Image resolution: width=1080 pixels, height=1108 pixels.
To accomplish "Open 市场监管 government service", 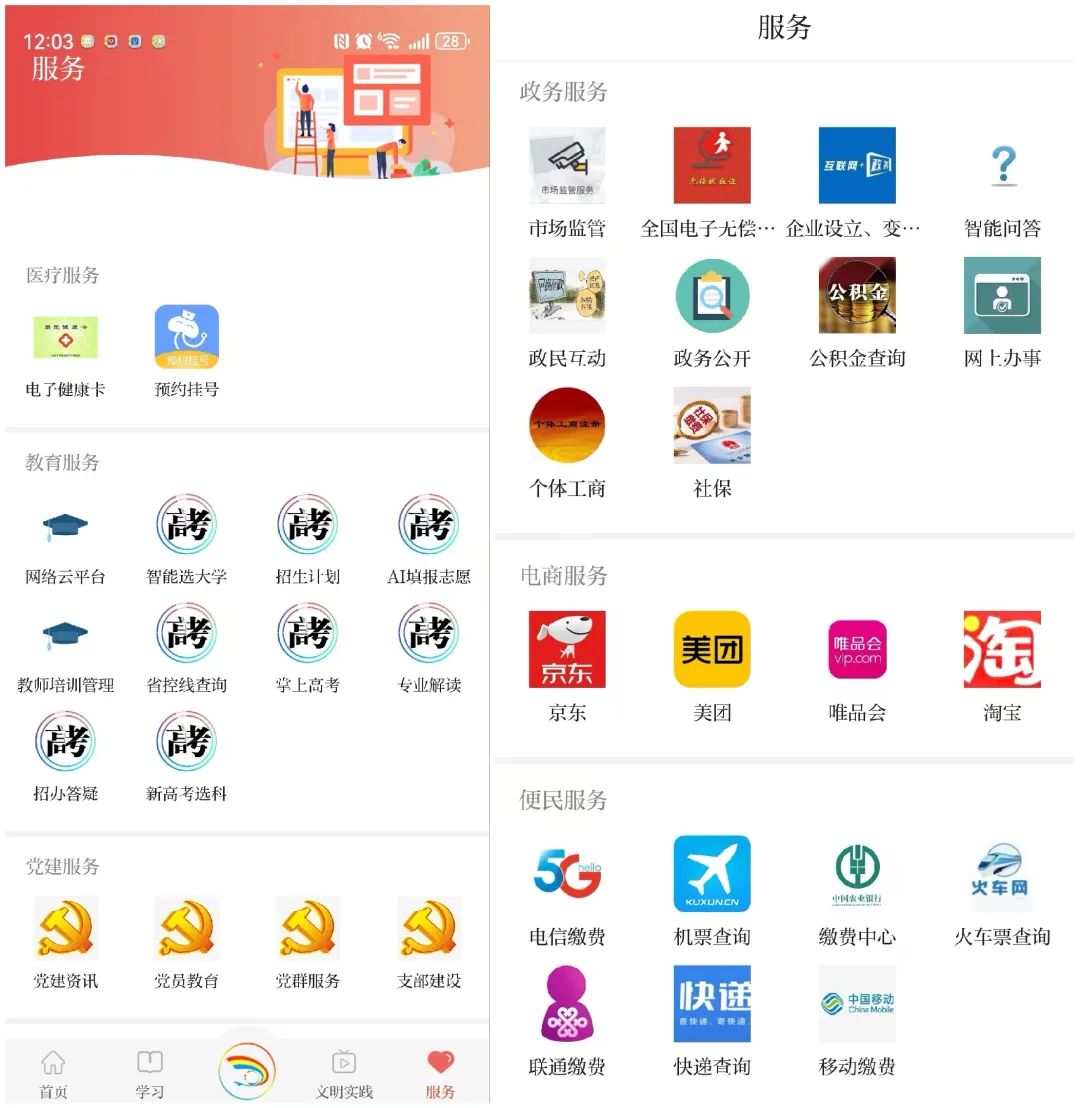I will (567, 167).
